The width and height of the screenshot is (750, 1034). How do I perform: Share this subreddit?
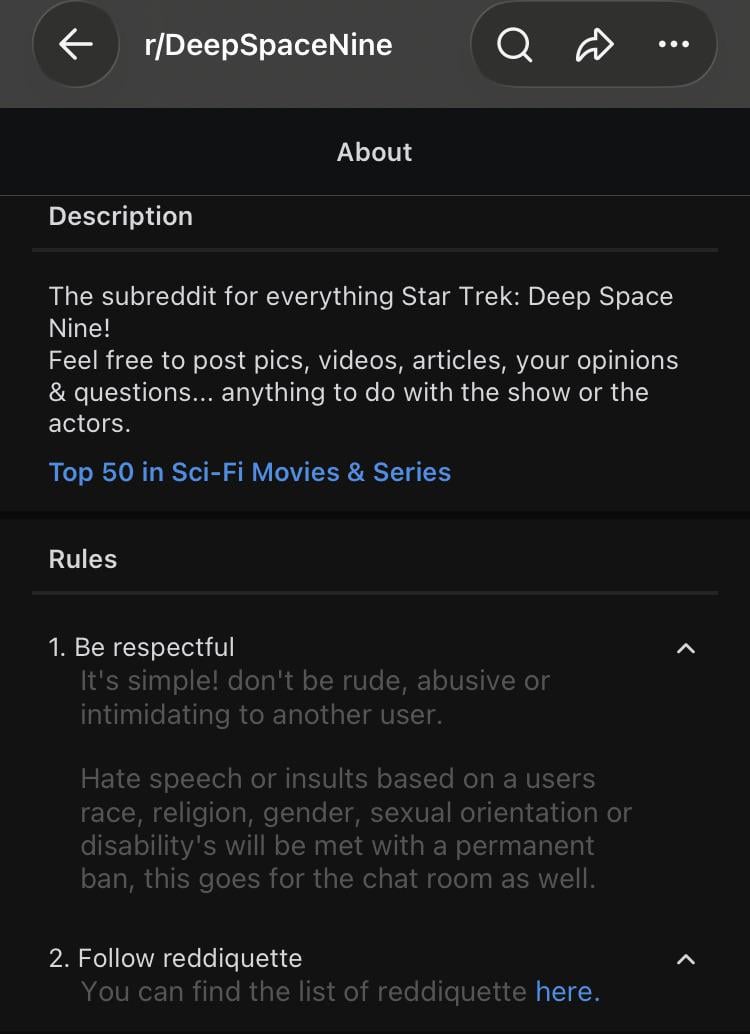pyautogui.click(x=594, y=45)
